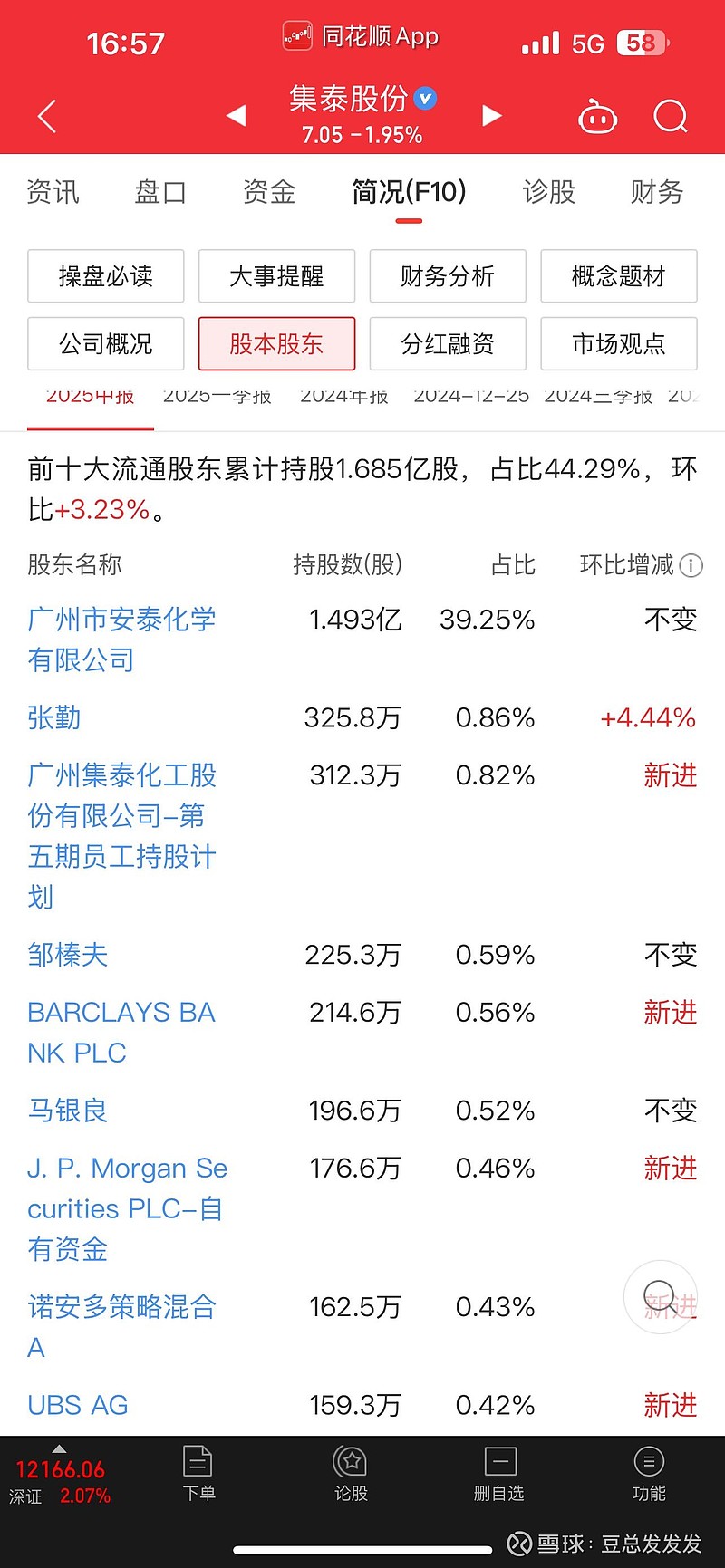
Task: Switch to the 盘口 tab
Action: pyautogui.click(x=160, y=192)
